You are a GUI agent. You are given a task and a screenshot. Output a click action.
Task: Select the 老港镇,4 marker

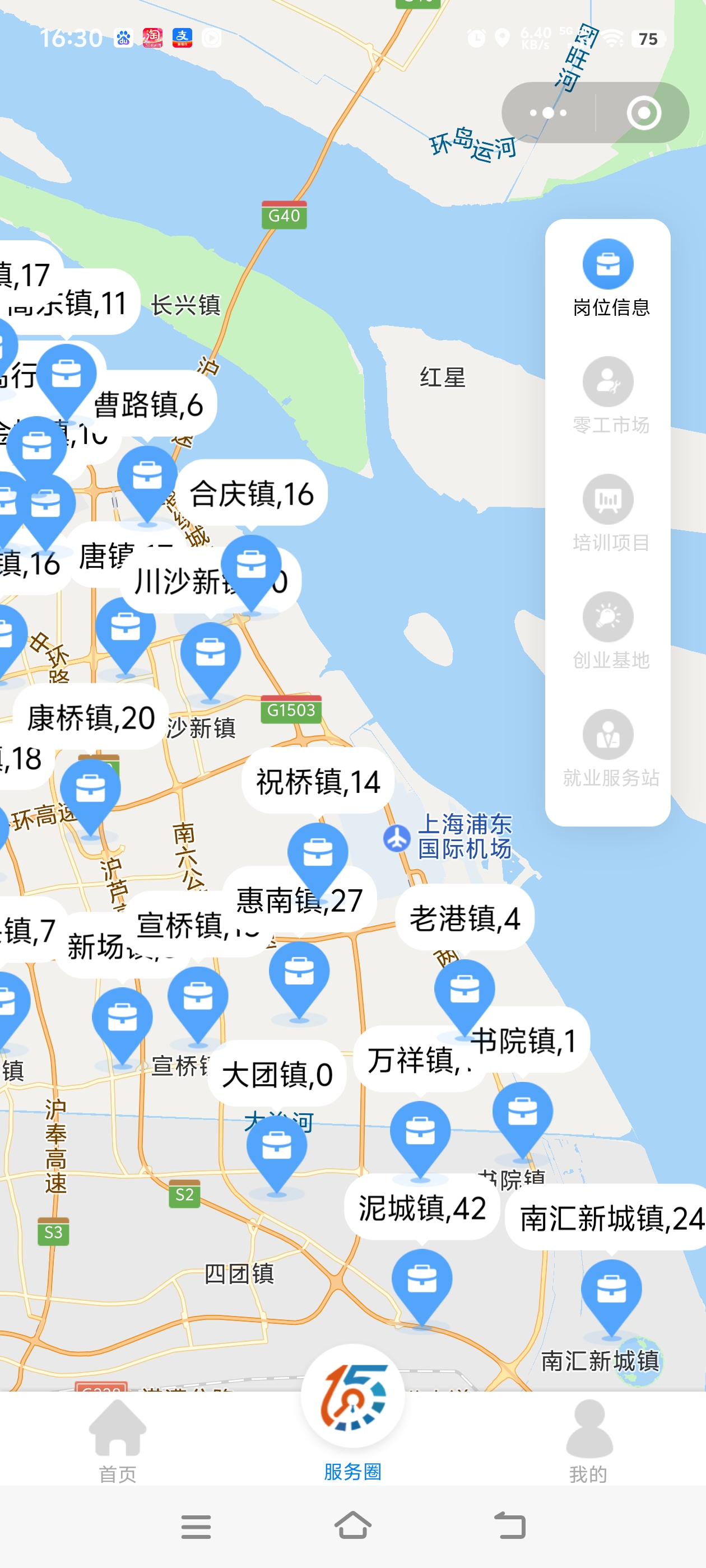(x=465, y=918)
